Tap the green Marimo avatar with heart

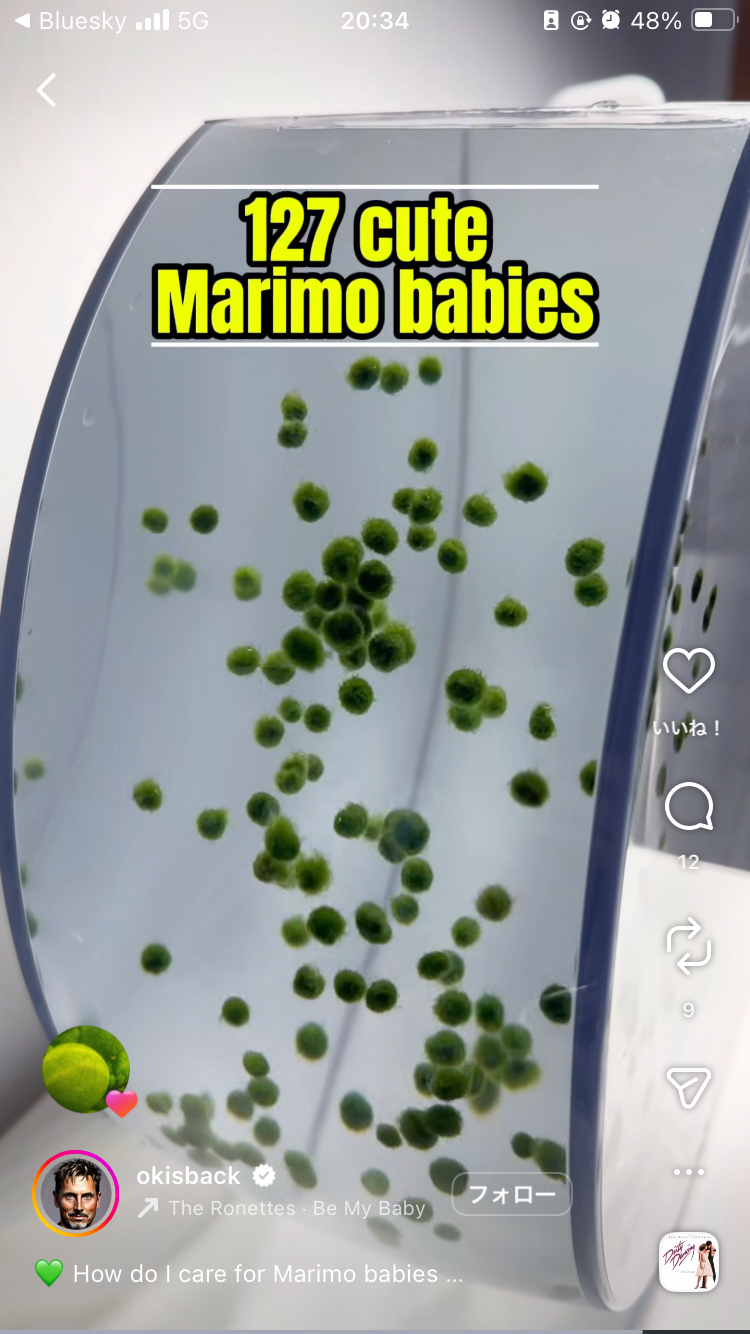tap(87, 1069)
